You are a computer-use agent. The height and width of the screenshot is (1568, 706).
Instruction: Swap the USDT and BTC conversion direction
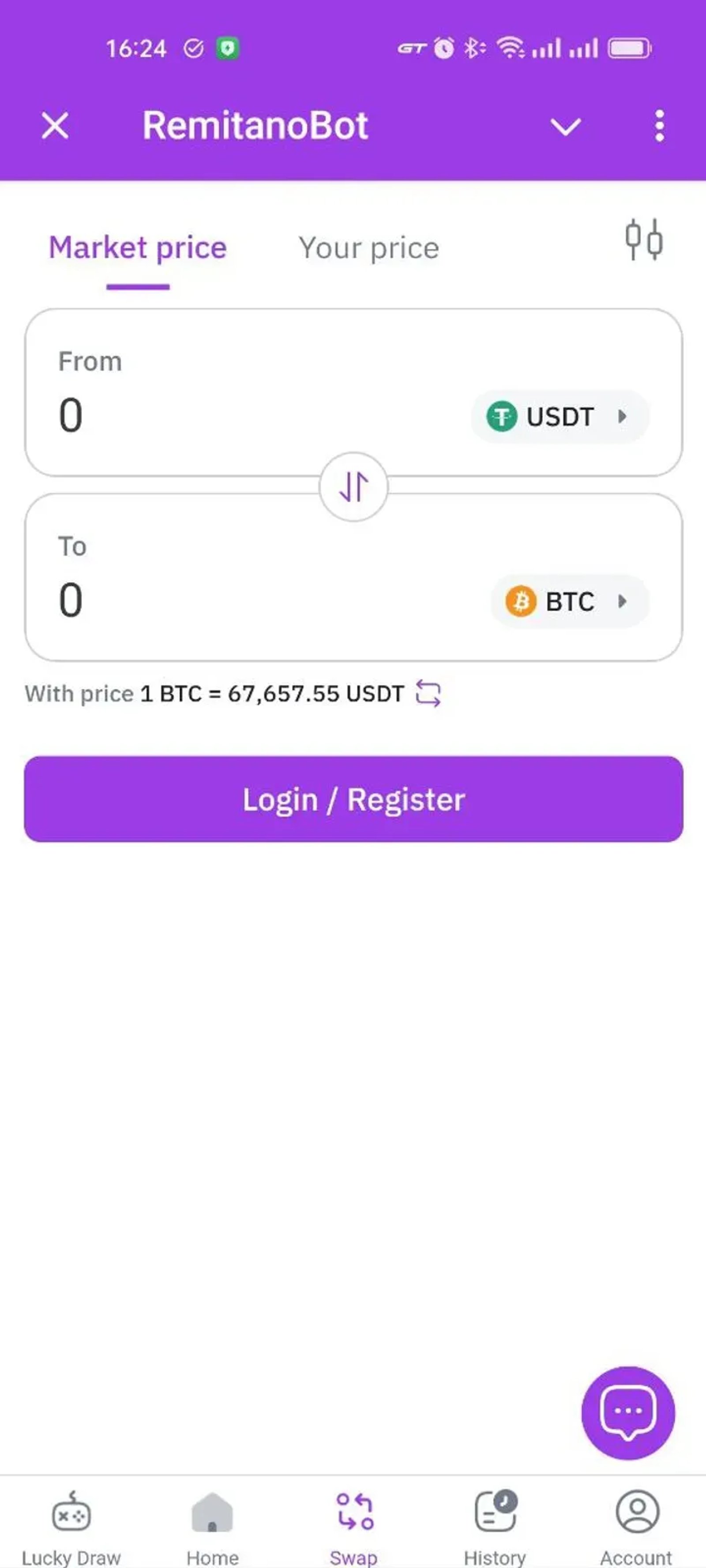point(354,487)
